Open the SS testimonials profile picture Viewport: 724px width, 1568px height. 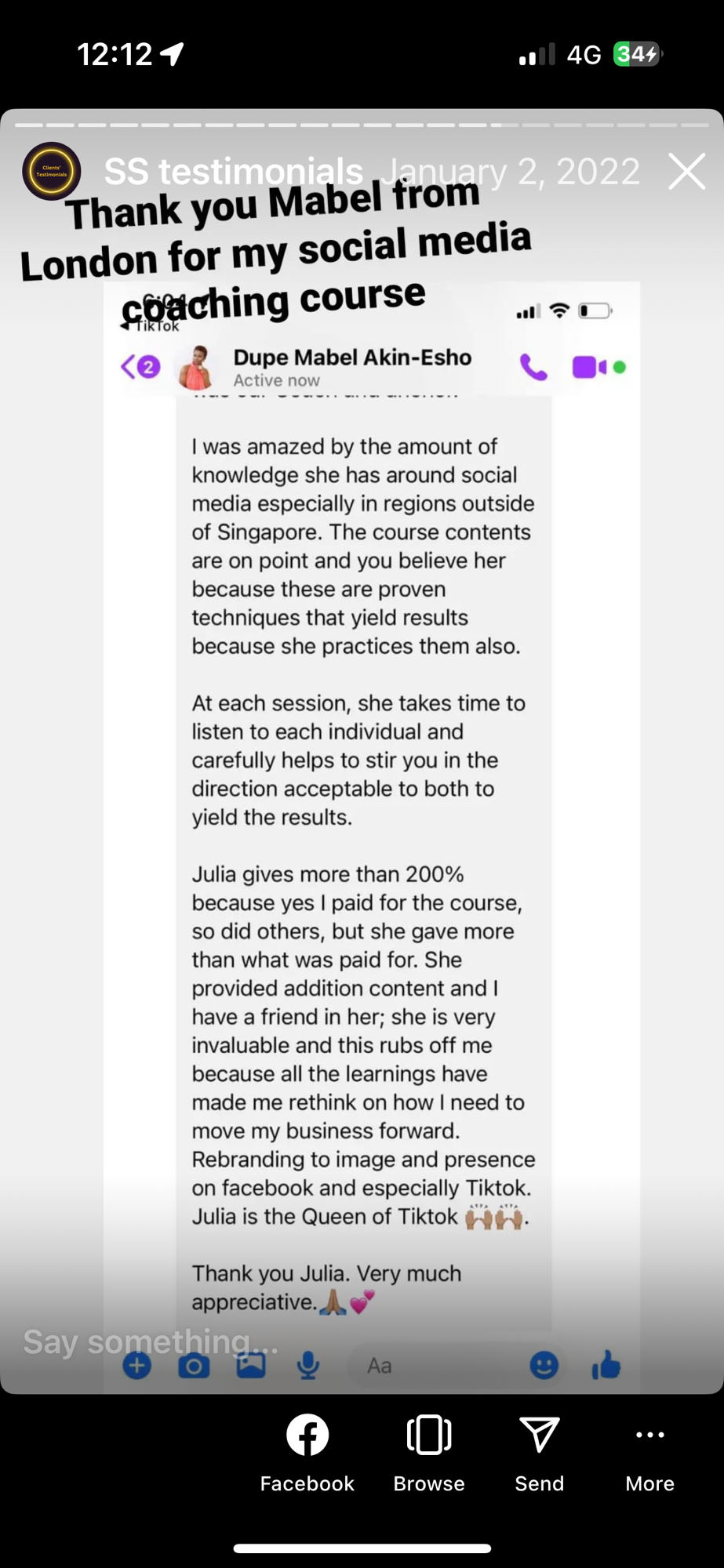[x=51, y=171]
